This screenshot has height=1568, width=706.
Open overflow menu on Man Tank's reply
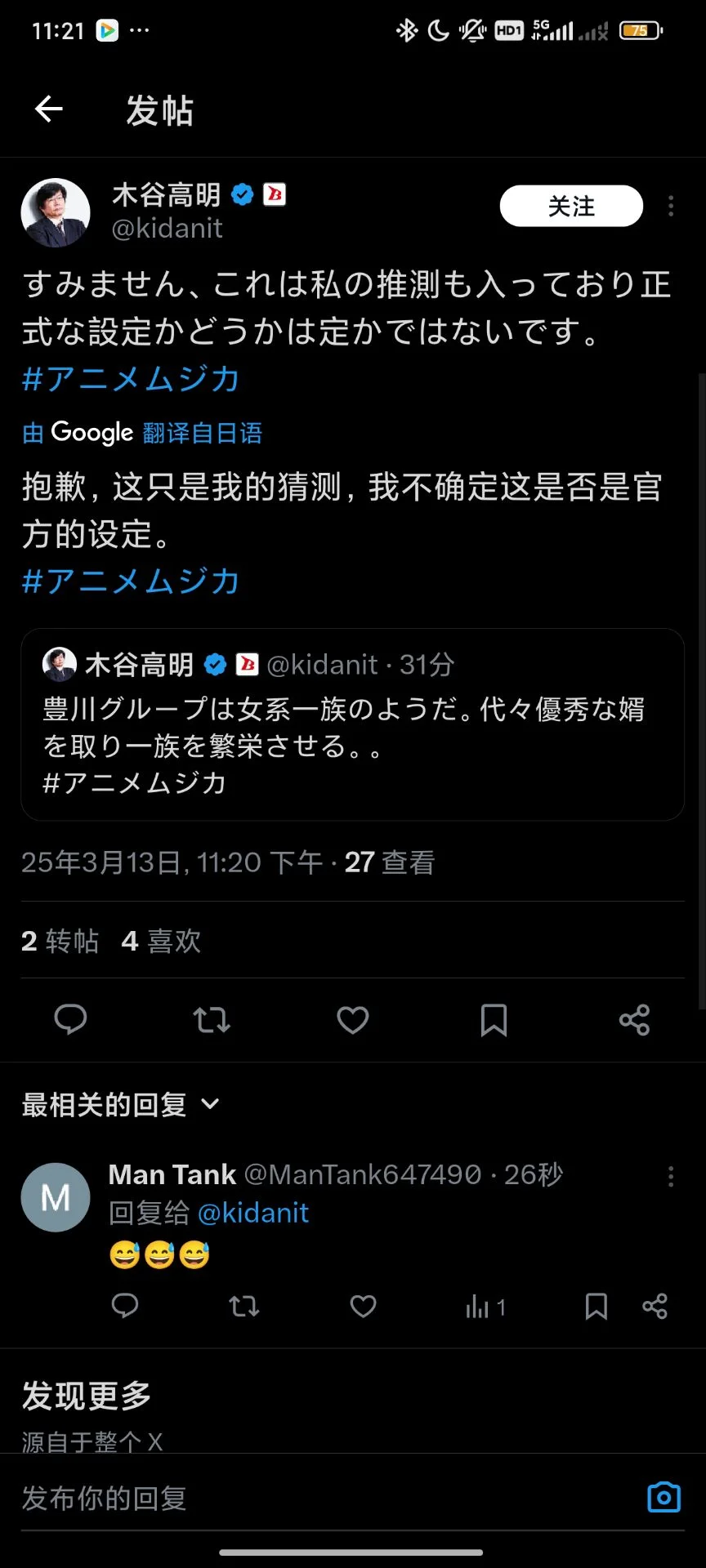(x=671, y=1176)
